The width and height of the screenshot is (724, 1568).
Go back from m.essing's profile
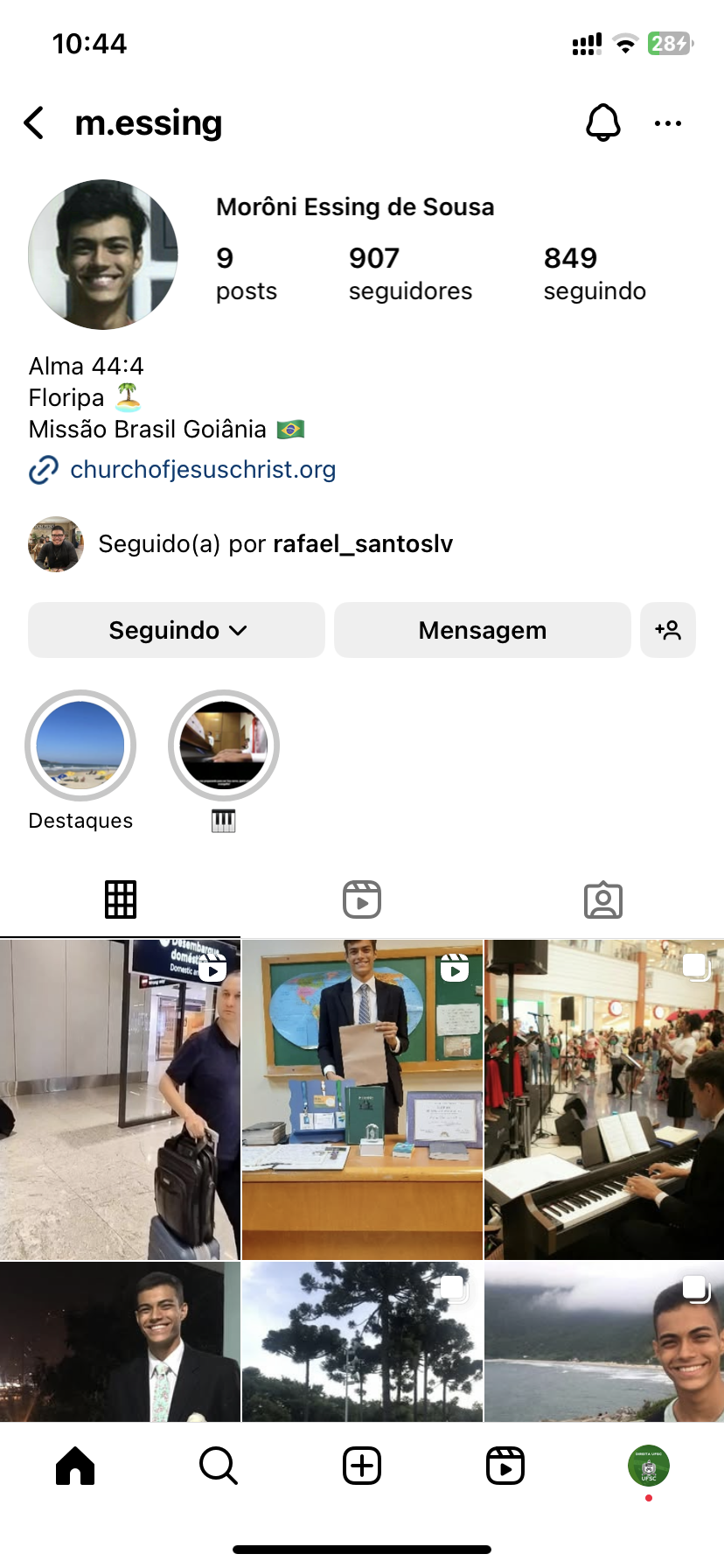tap(35, 123)
